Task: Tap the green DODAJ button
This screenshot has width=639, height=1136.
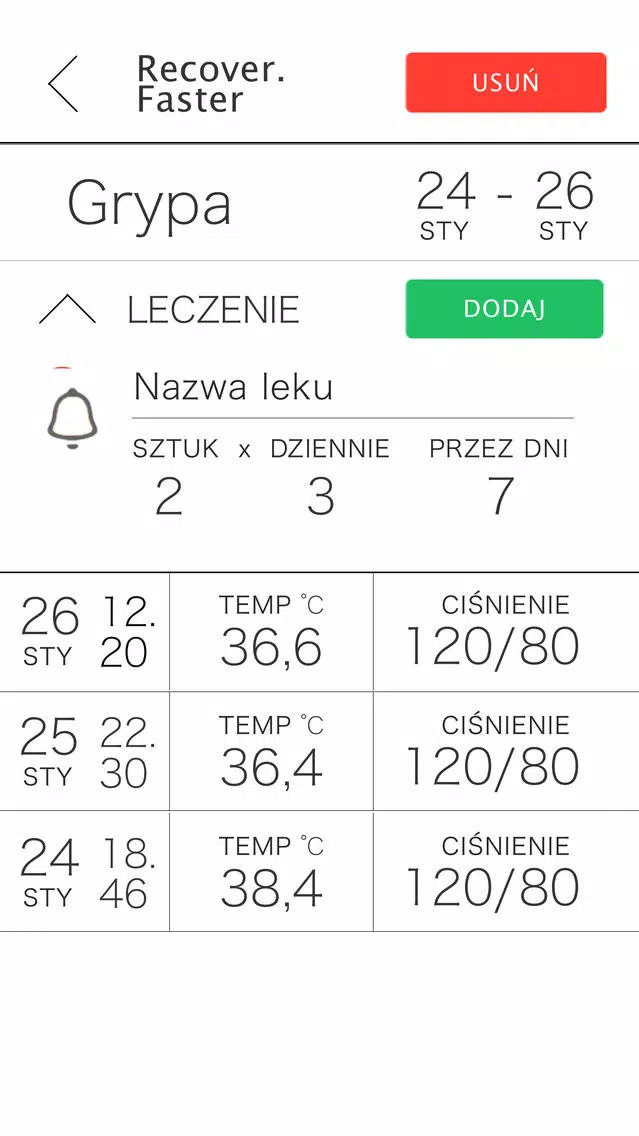Action: (x=504, y=309)
